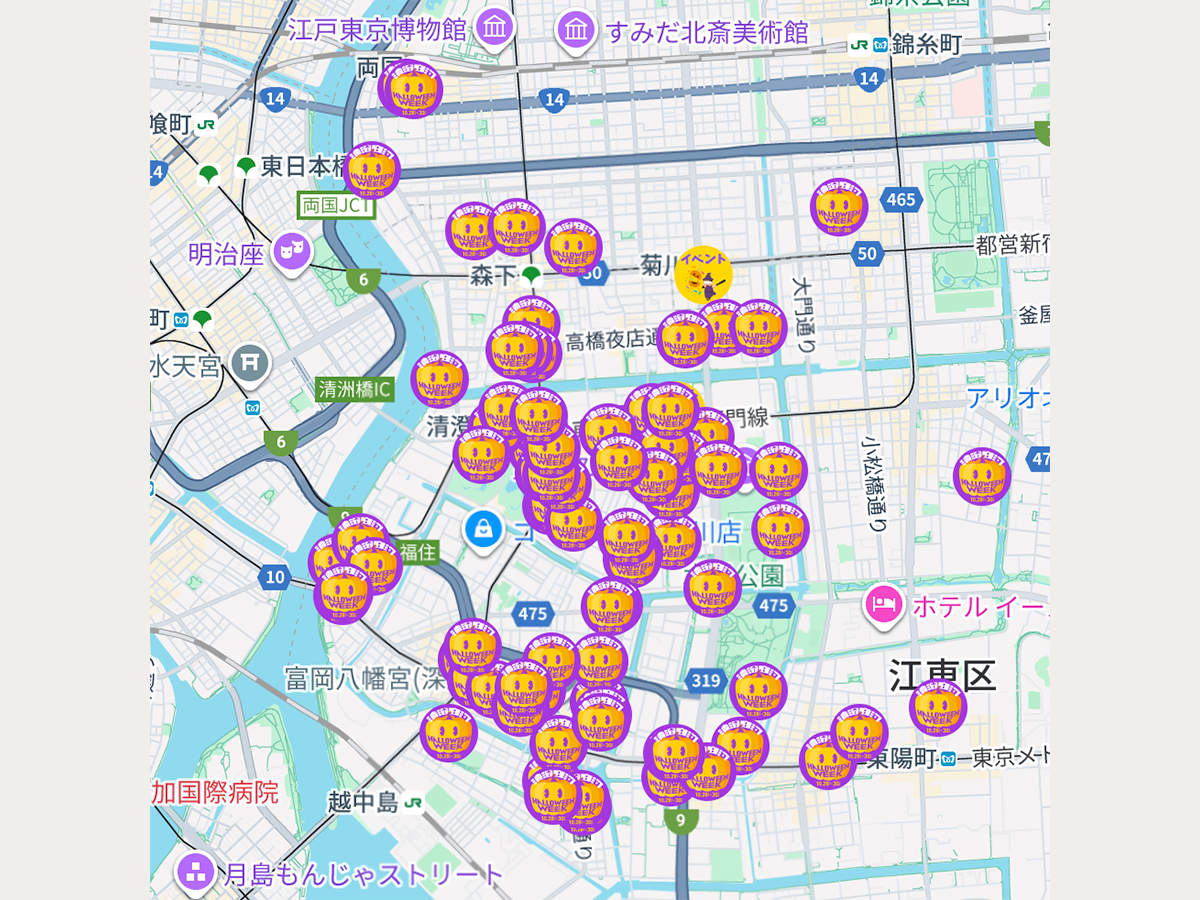Tap Halloween Week marker under 江東区 label
The width and height of the screenshot is (1200, 900).
coord(938,708)
